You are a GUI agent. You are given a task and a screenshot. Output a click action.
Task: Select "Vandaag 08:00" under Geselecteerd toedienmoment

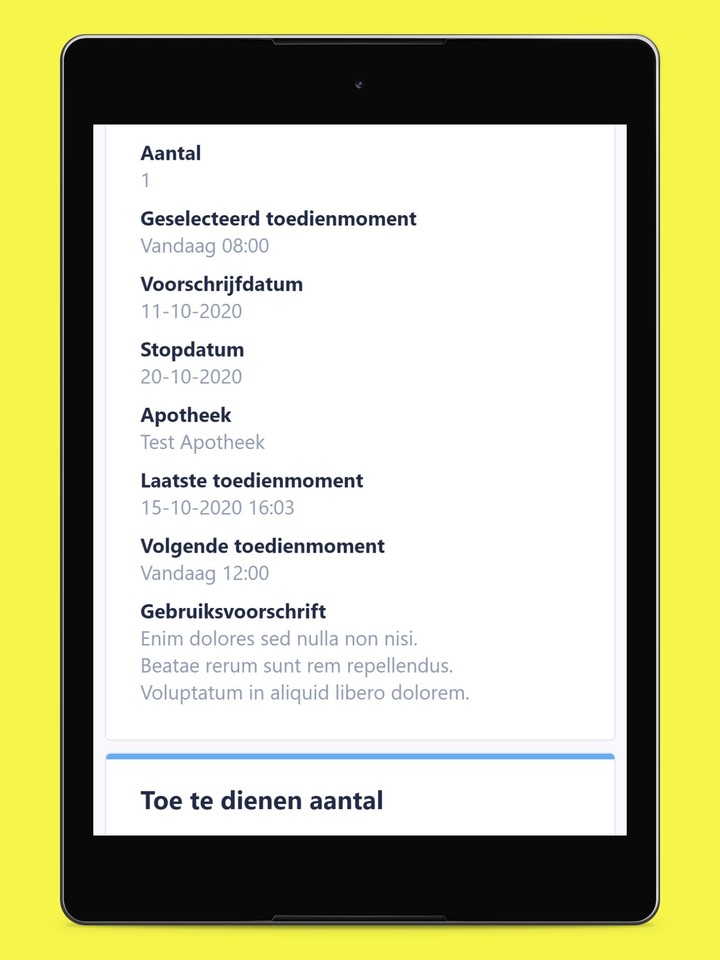tap(205, 246)
